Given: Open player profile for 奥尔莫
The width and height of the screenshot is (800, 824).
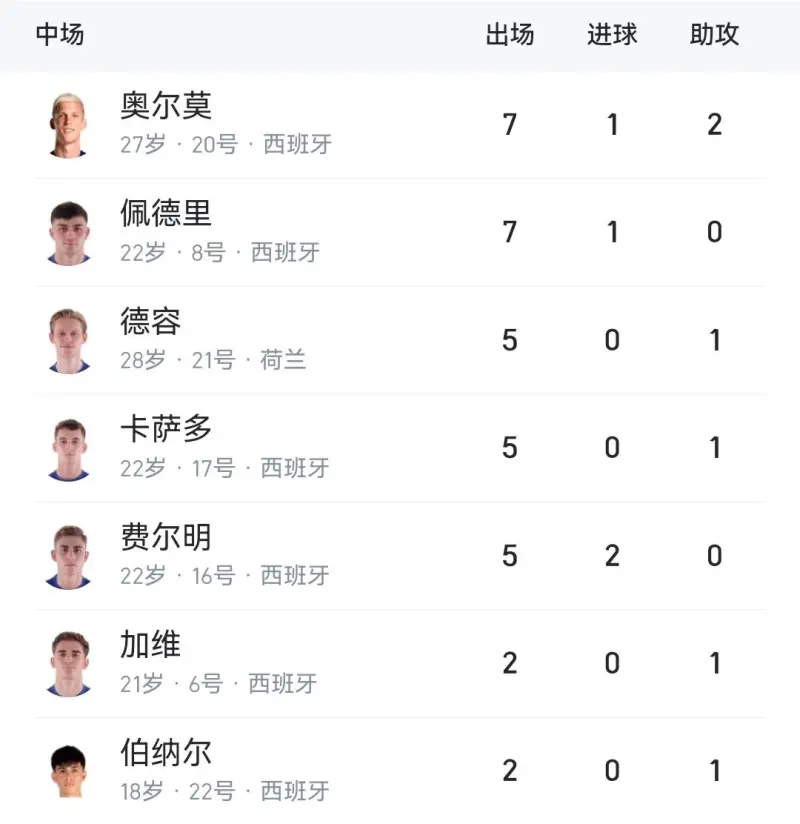Looking at the screenshot, I should coord(166,107).
